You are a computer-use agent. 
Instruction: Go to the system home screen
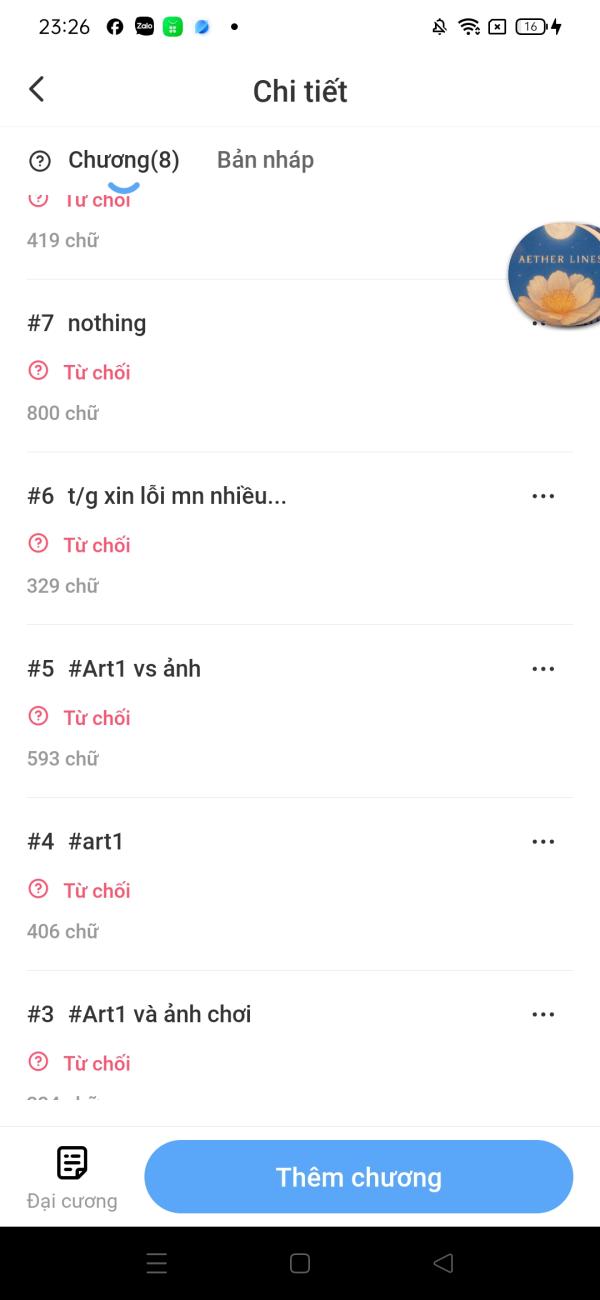300,1263
